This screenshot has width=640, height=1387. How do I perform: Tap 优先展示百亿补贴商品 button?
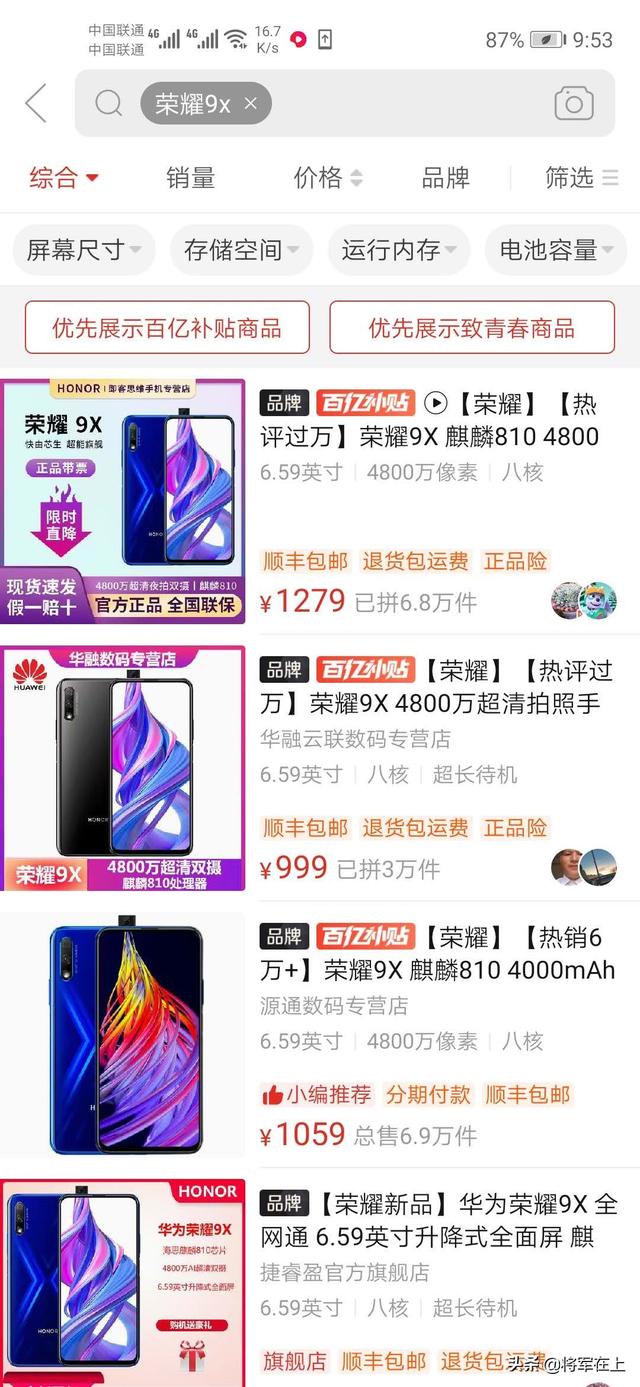point(167,328)
